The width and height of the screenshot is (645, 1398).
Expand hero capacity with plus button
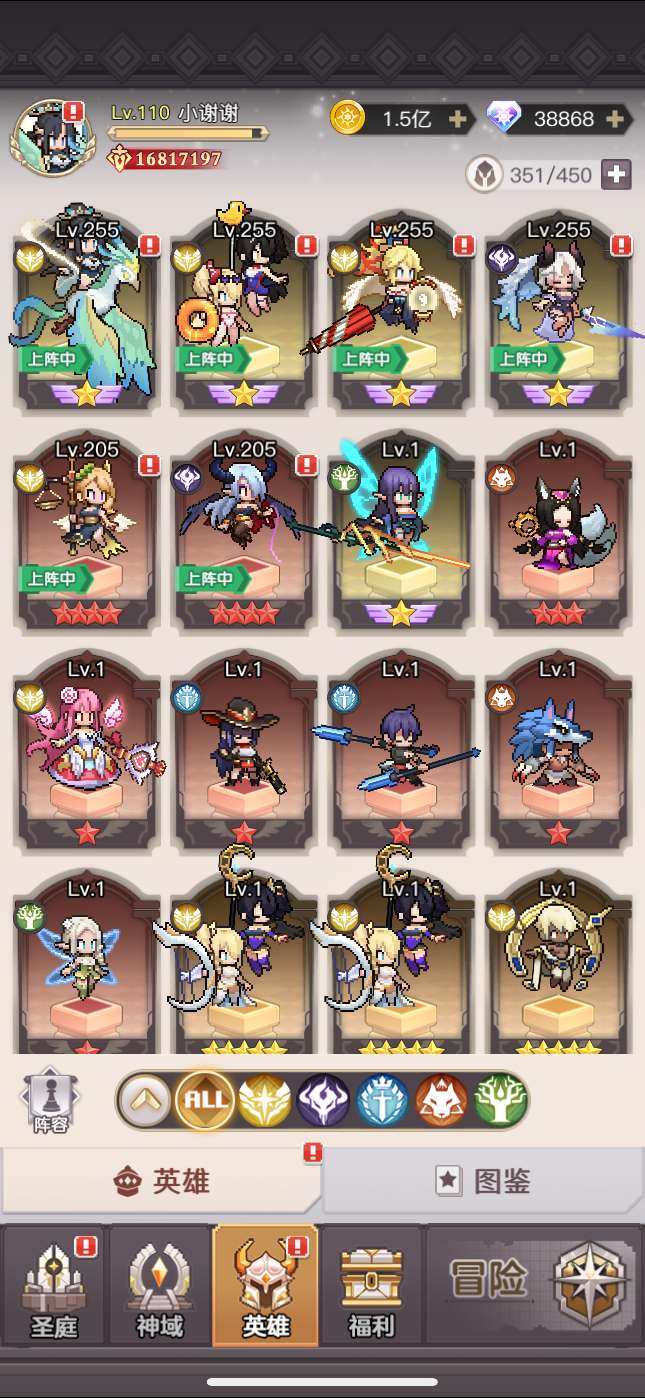point(617,174)
